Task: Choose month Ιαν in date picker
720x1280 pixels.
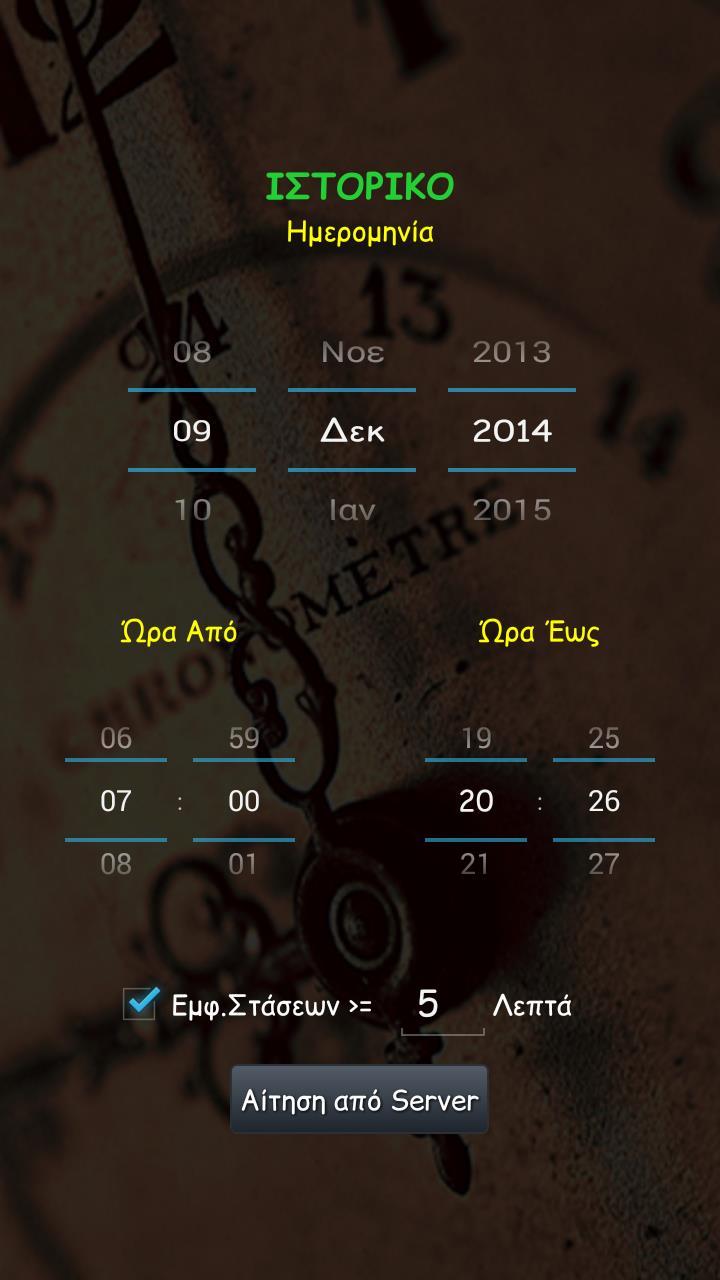Action: point(352,510)
